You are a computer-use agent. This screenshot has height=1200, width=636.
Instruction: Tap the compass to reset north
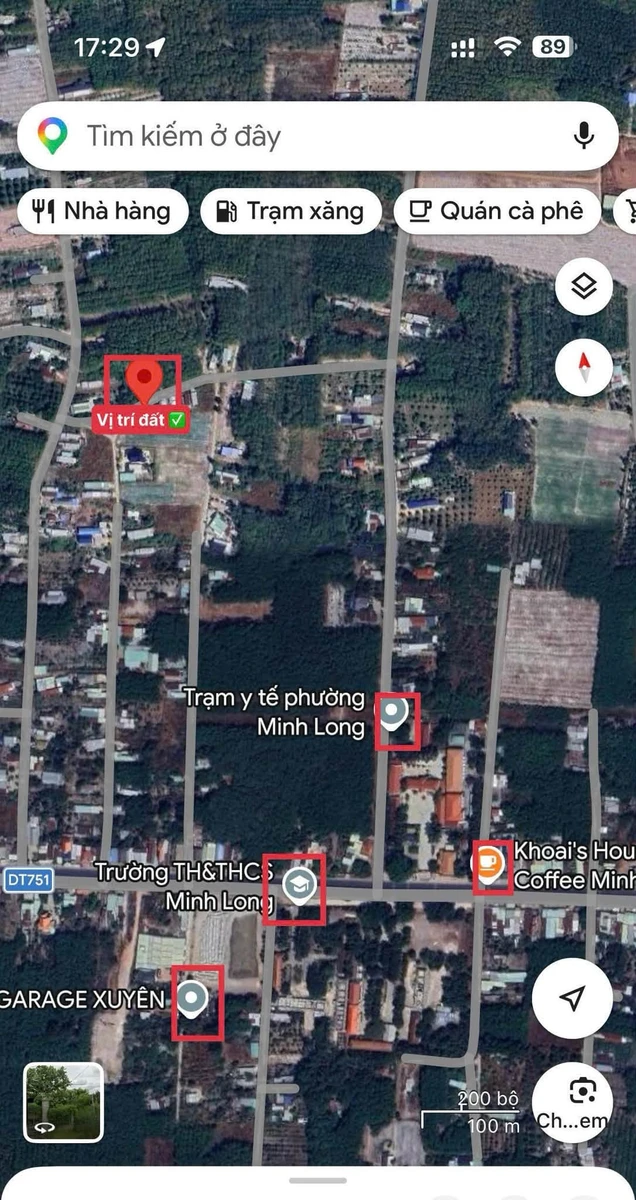[x=584, y=367]
